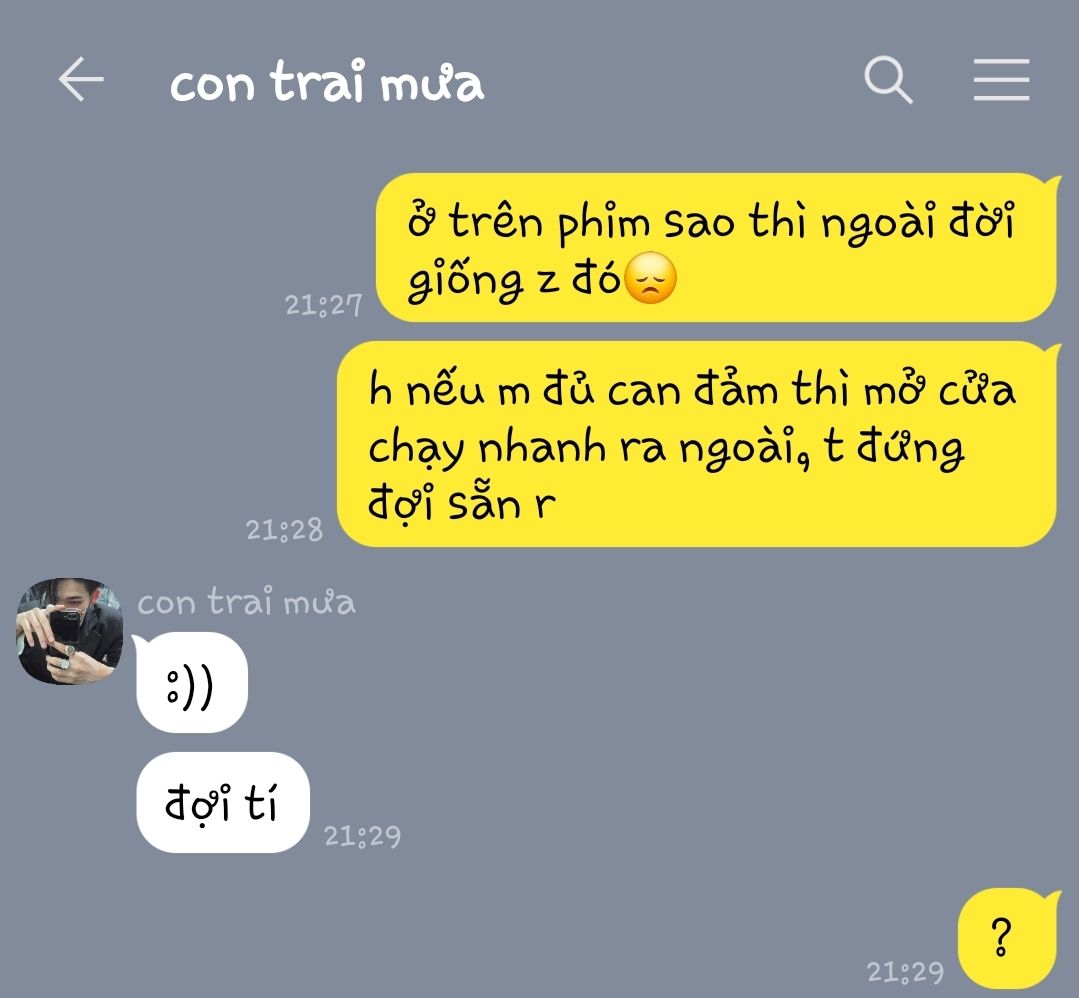Search within the con trai mưa chat

[x=888, y=80]
